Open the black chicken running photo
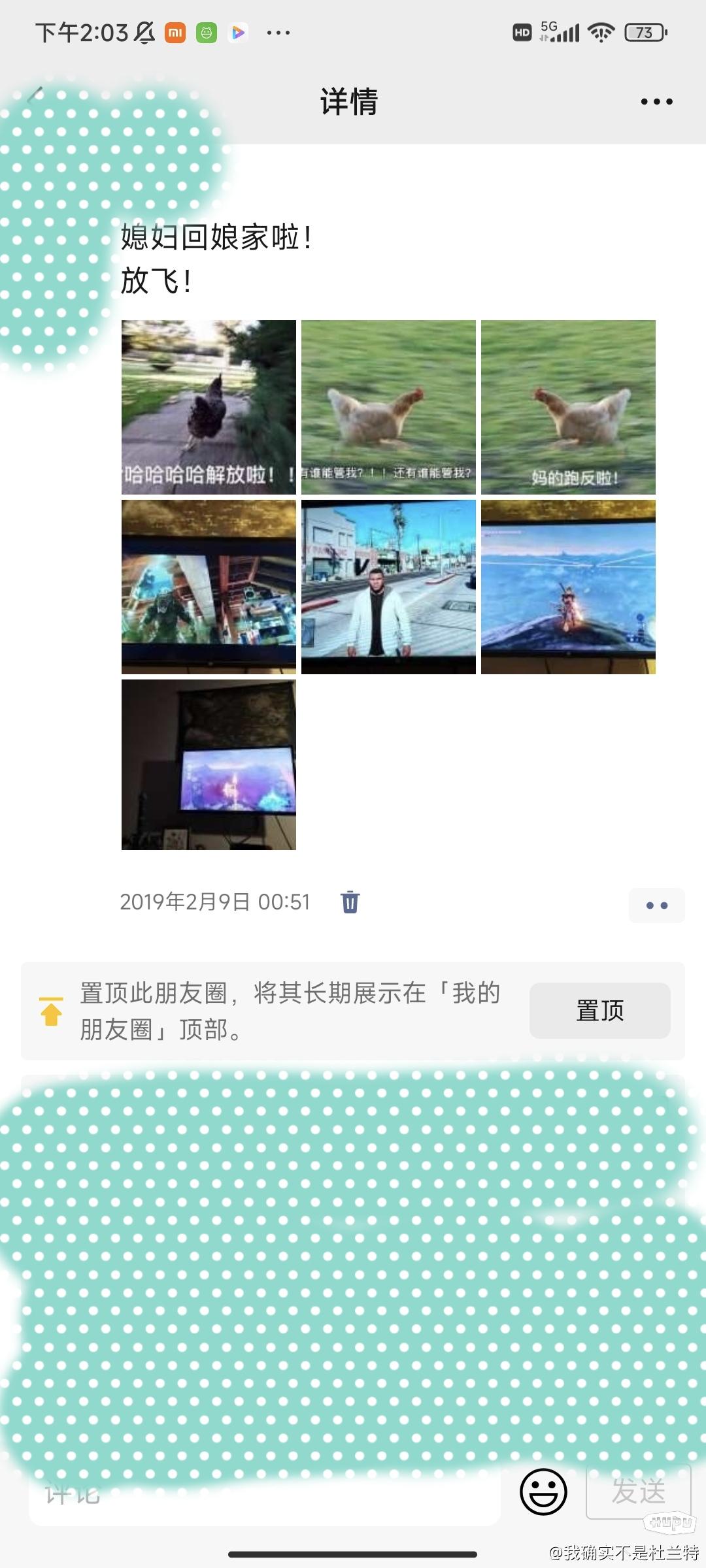Screen dimensions: 706x1568 [209, 406]
